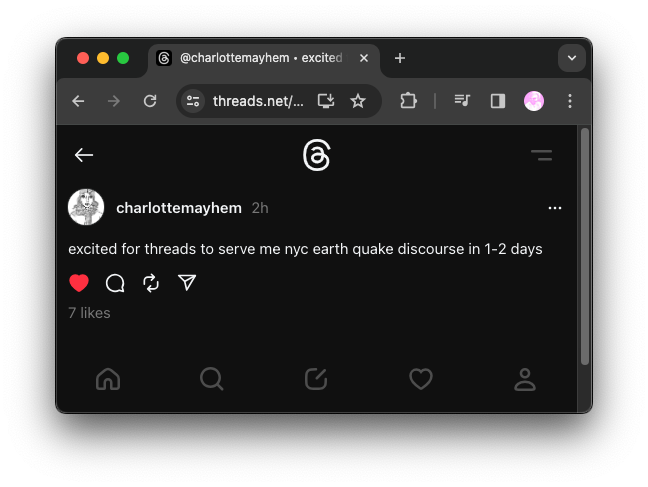Open the charlottemayhem username link
The width and height of the screenshot is (648, 487).
pos(179,208)
